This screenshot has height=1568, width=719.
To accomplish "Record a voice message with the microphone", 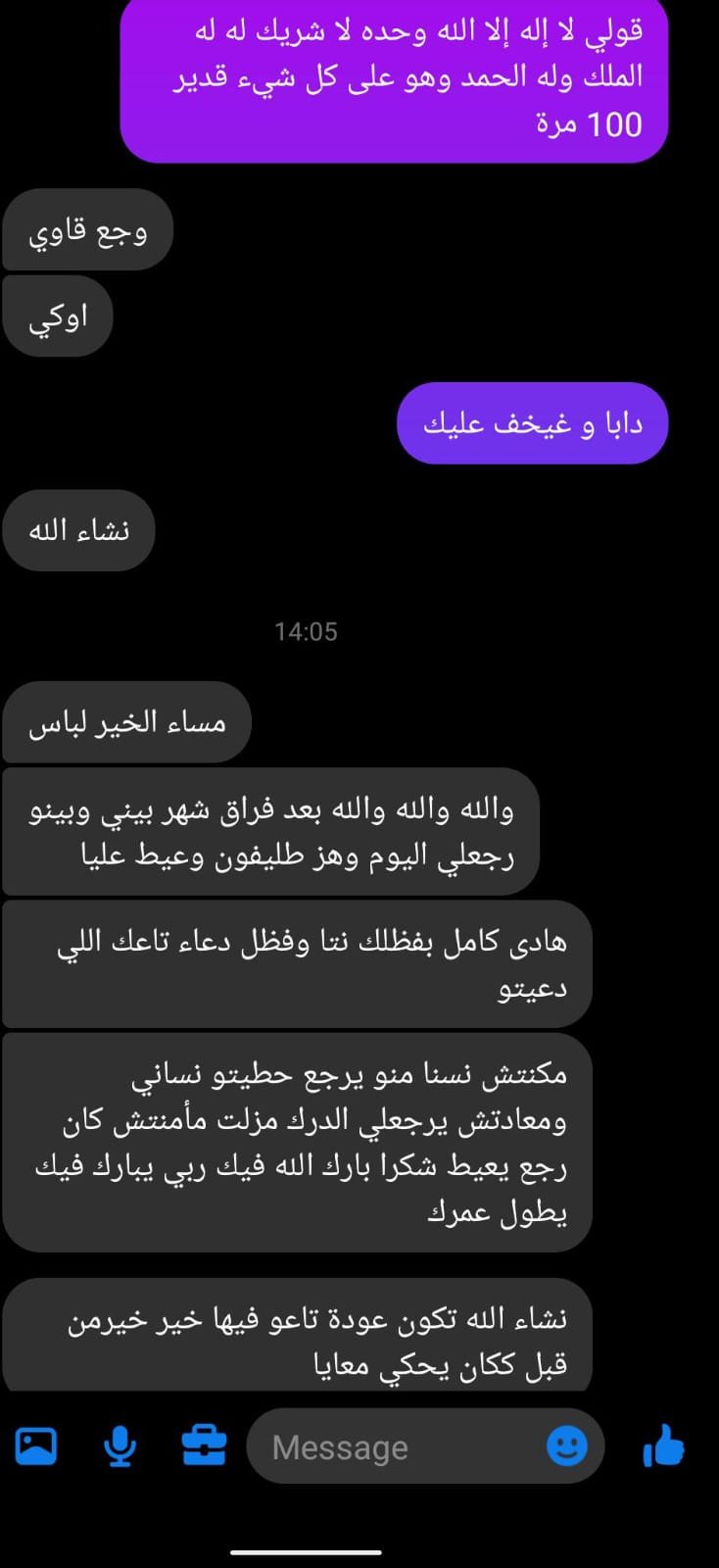I will click(x=120, y=1446).
